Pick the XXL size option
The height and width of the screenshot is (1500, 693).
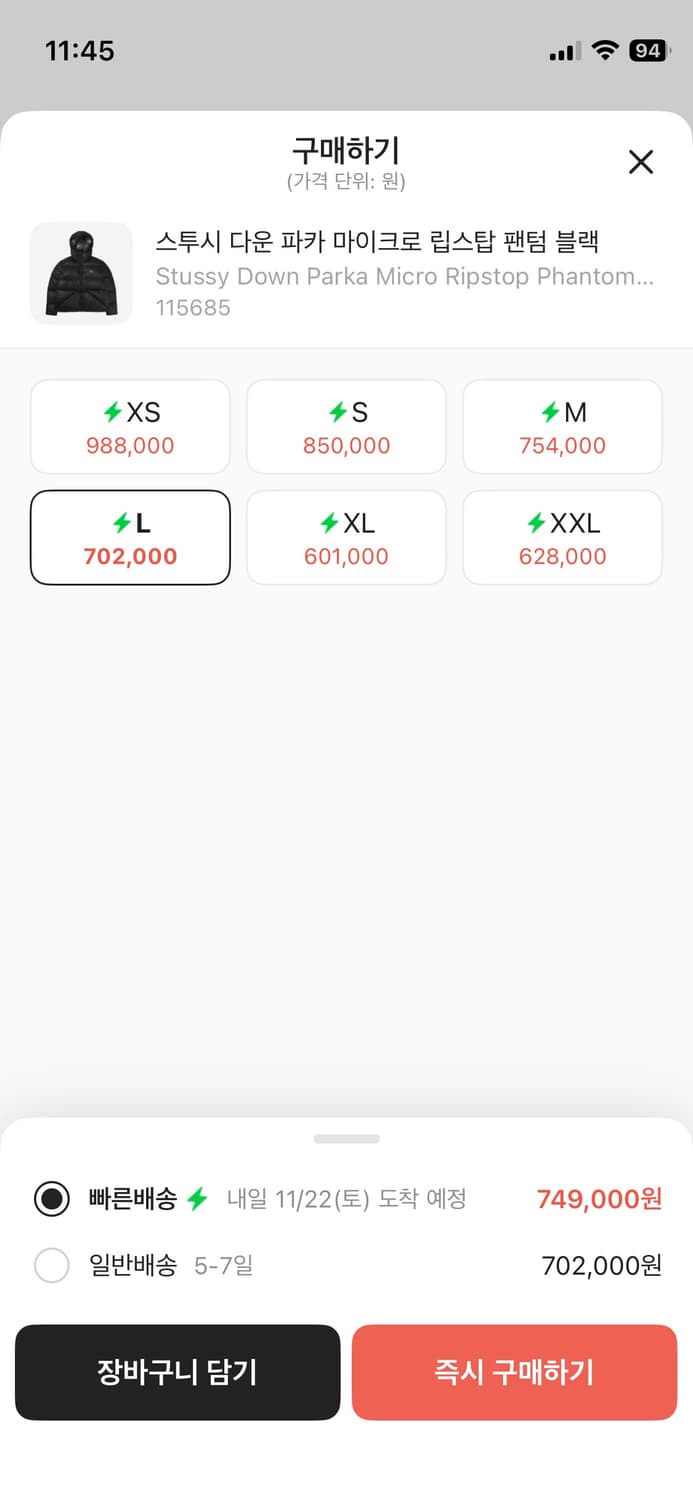(x=562, y=537)
